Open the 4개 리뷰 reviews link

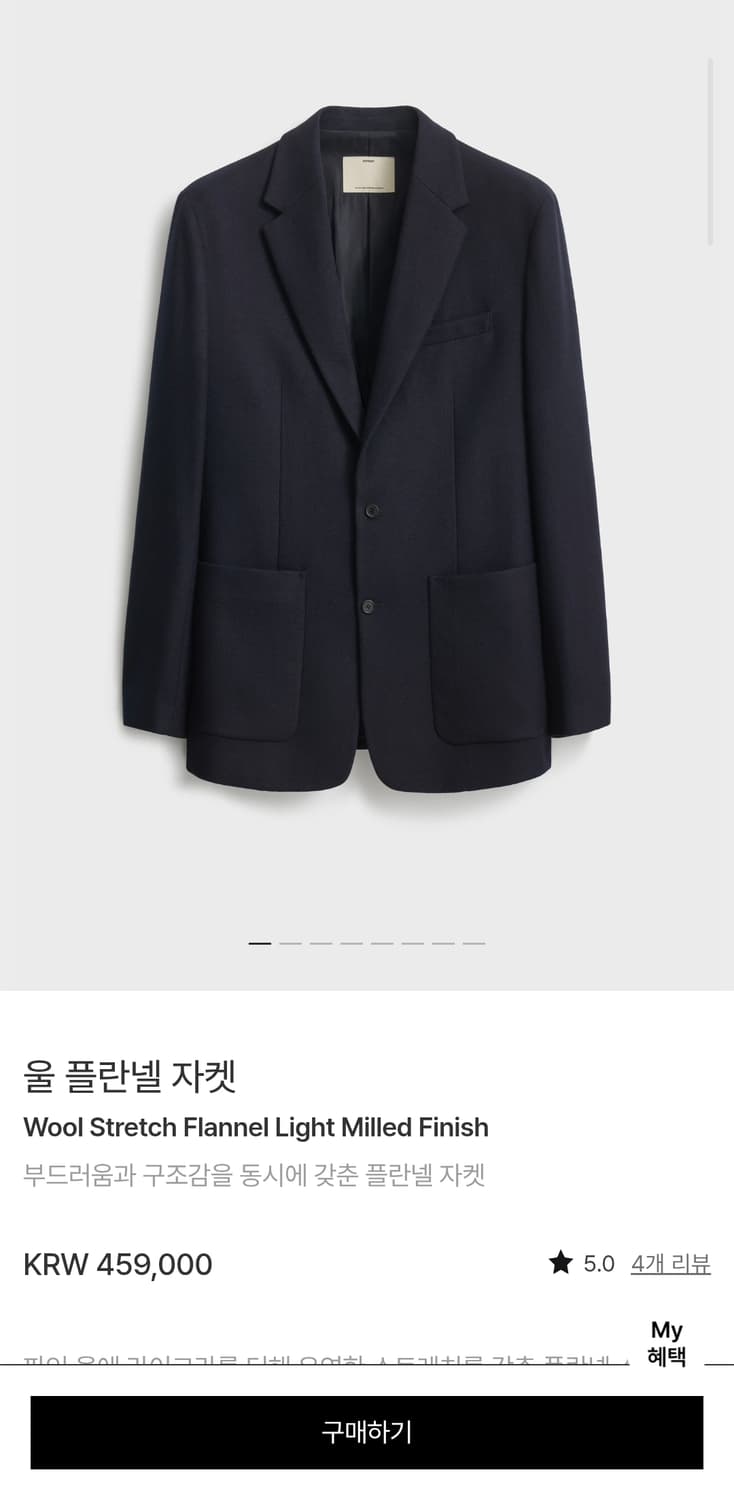pyautogui.click(x=670, y=1263)
